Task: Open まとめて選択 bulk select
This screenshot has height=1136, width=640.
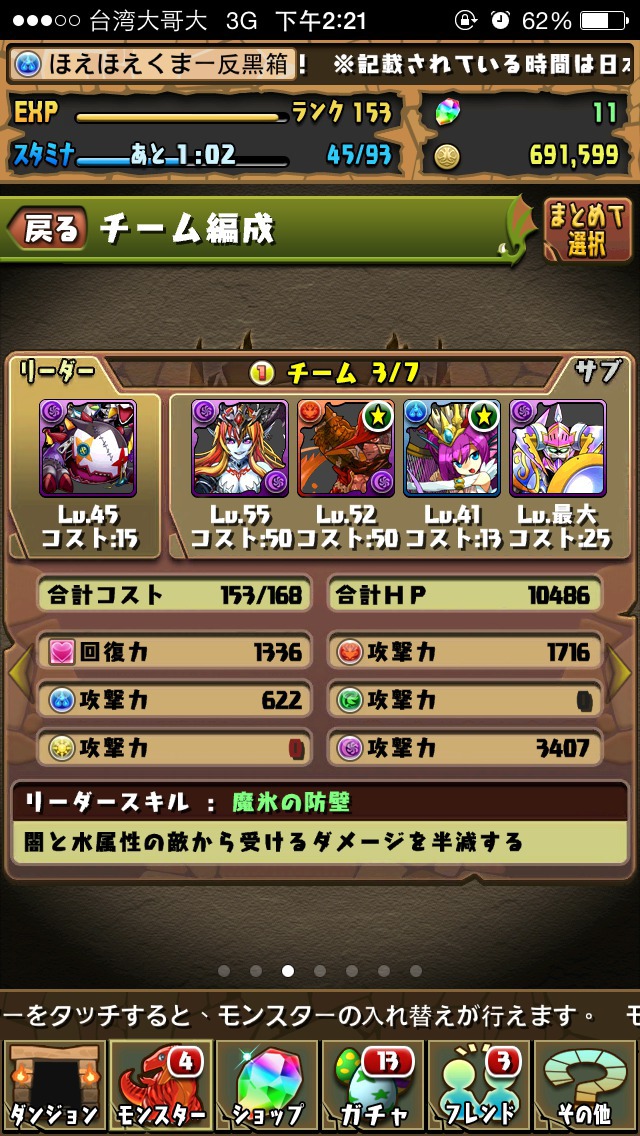Action: pyautogui.click(x=587, y=229)
